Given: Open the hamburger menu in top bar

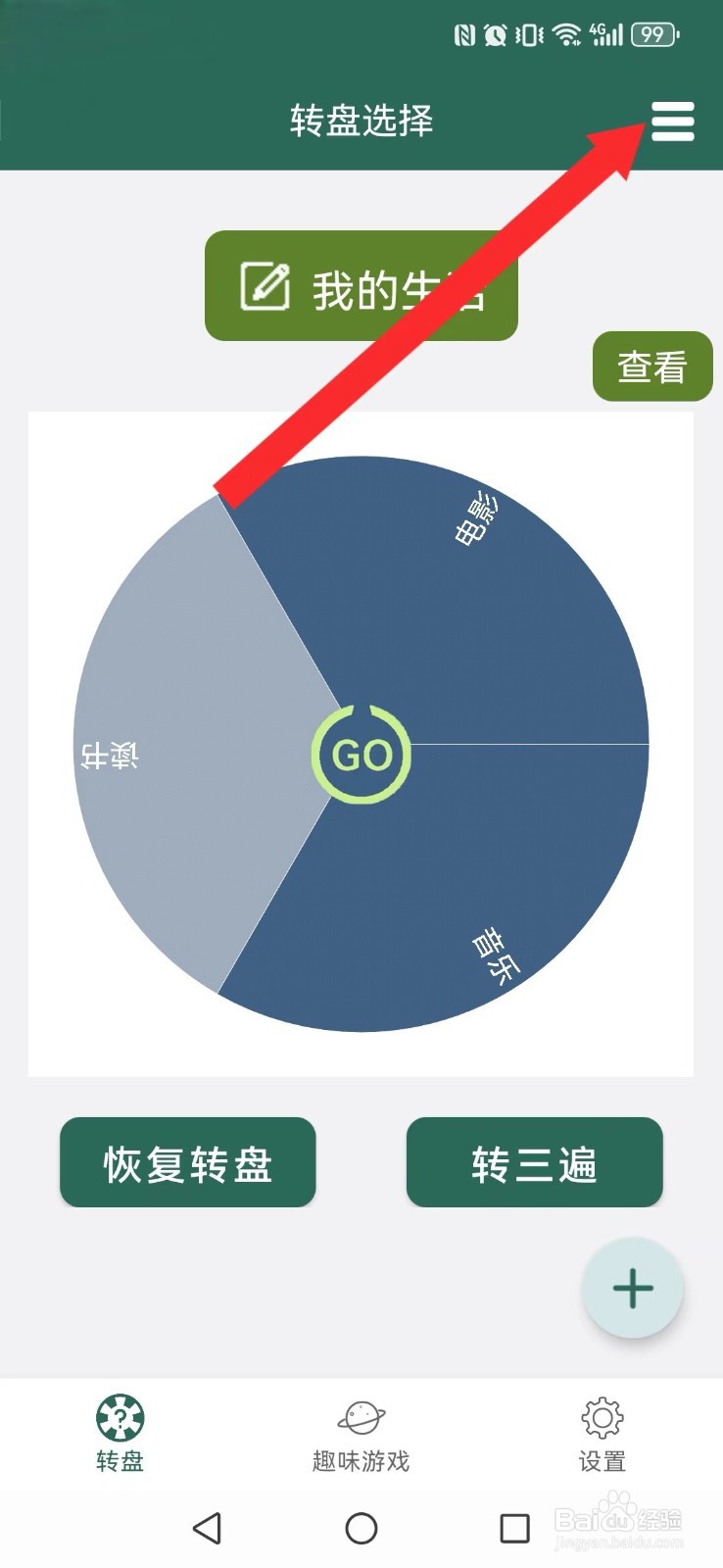Looking at the screenshot, I should (673, 122).
